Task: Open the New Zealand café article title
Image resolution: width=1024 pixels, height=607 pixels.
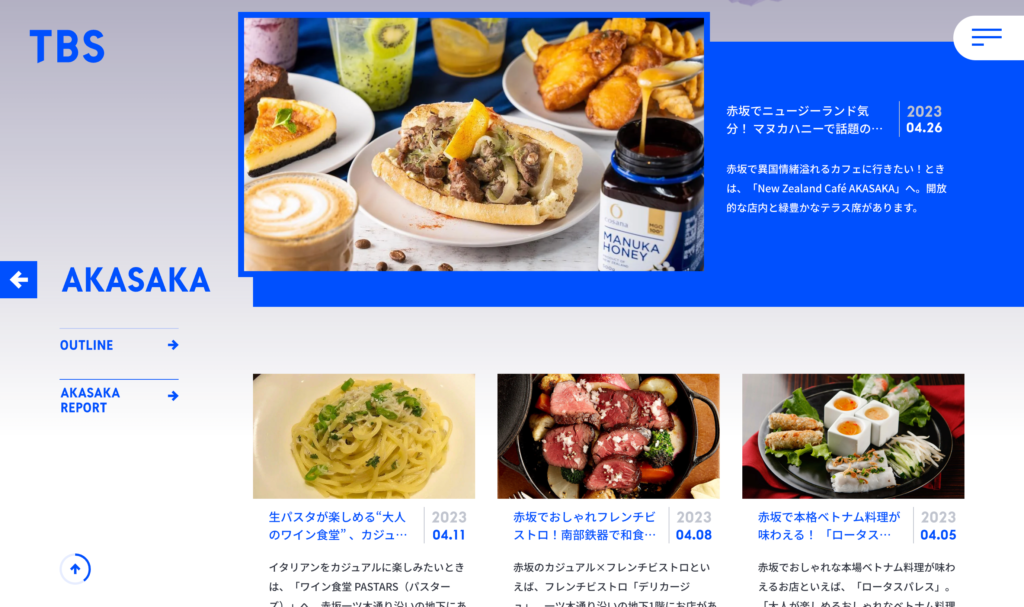Action: coord(804,119)
